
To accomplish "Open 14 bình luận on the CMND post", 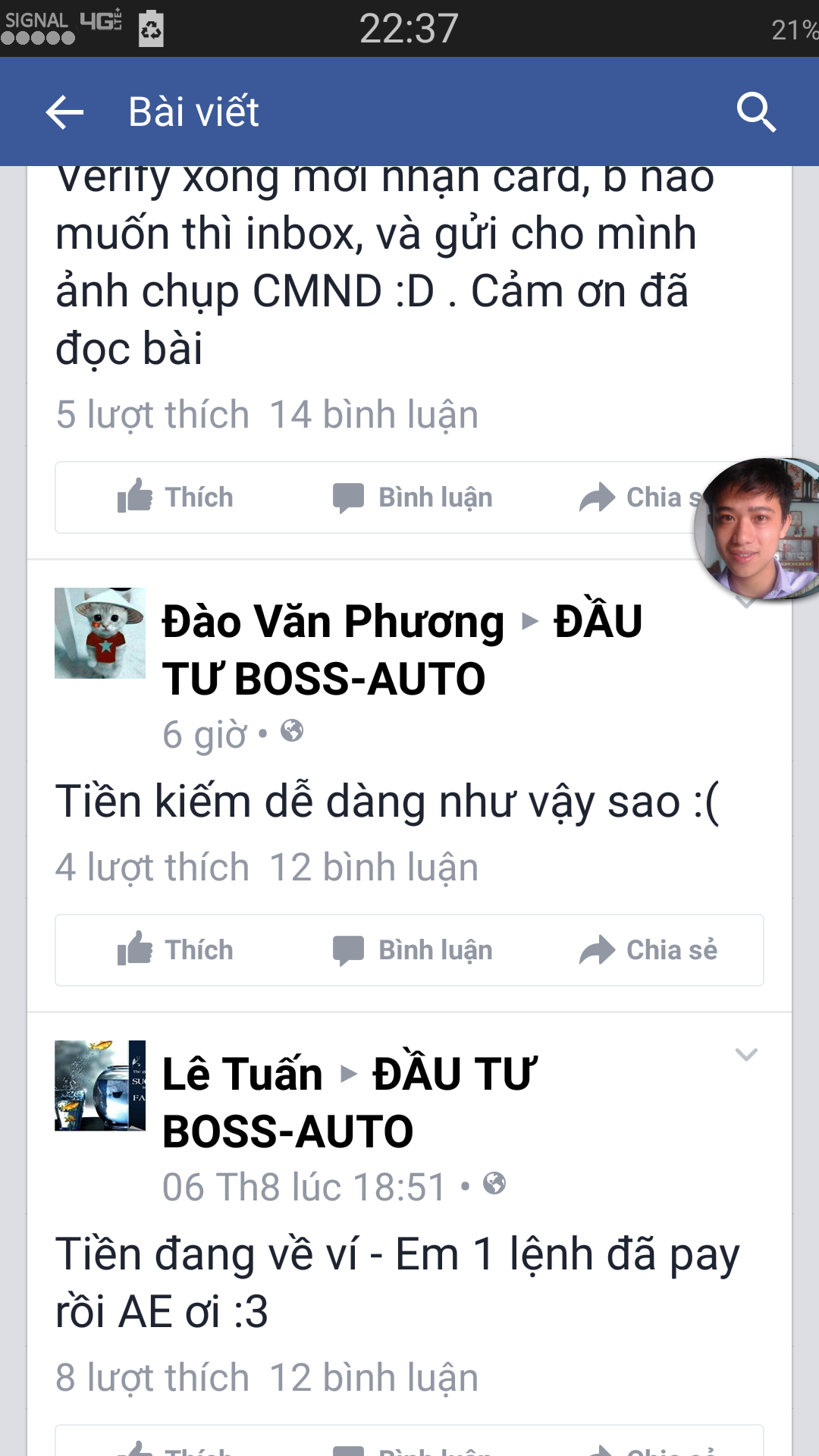I will [374, 415].
